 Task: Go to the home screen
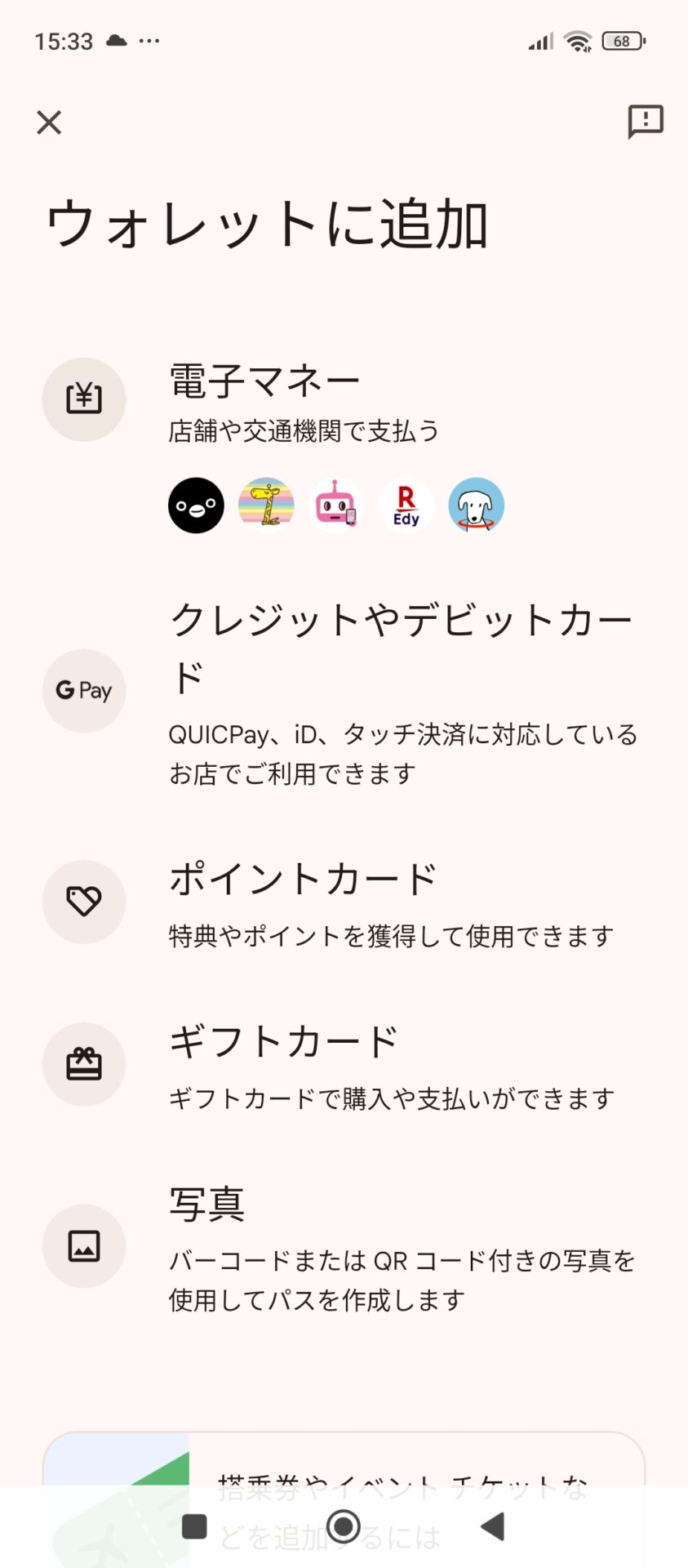tap(344, 1526)
